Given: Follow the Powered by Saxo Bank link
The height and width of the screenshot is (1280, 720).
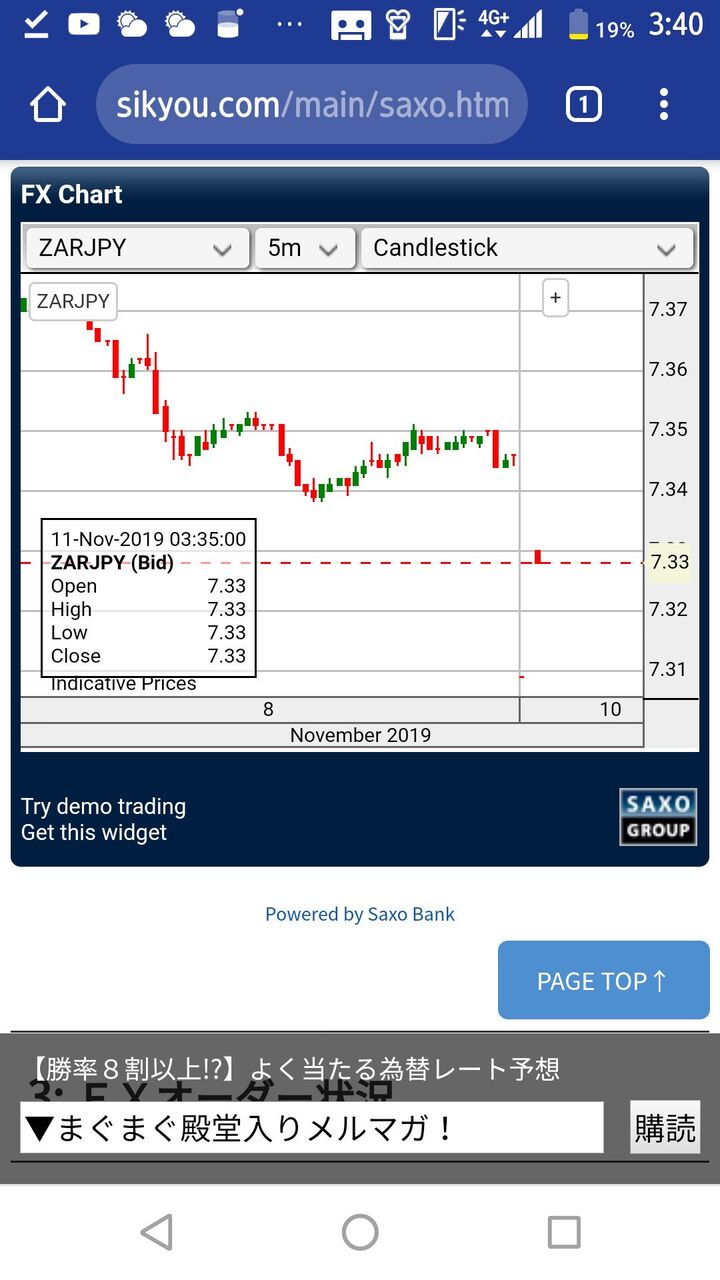Looking at the screenshot, I should point(360,914).
